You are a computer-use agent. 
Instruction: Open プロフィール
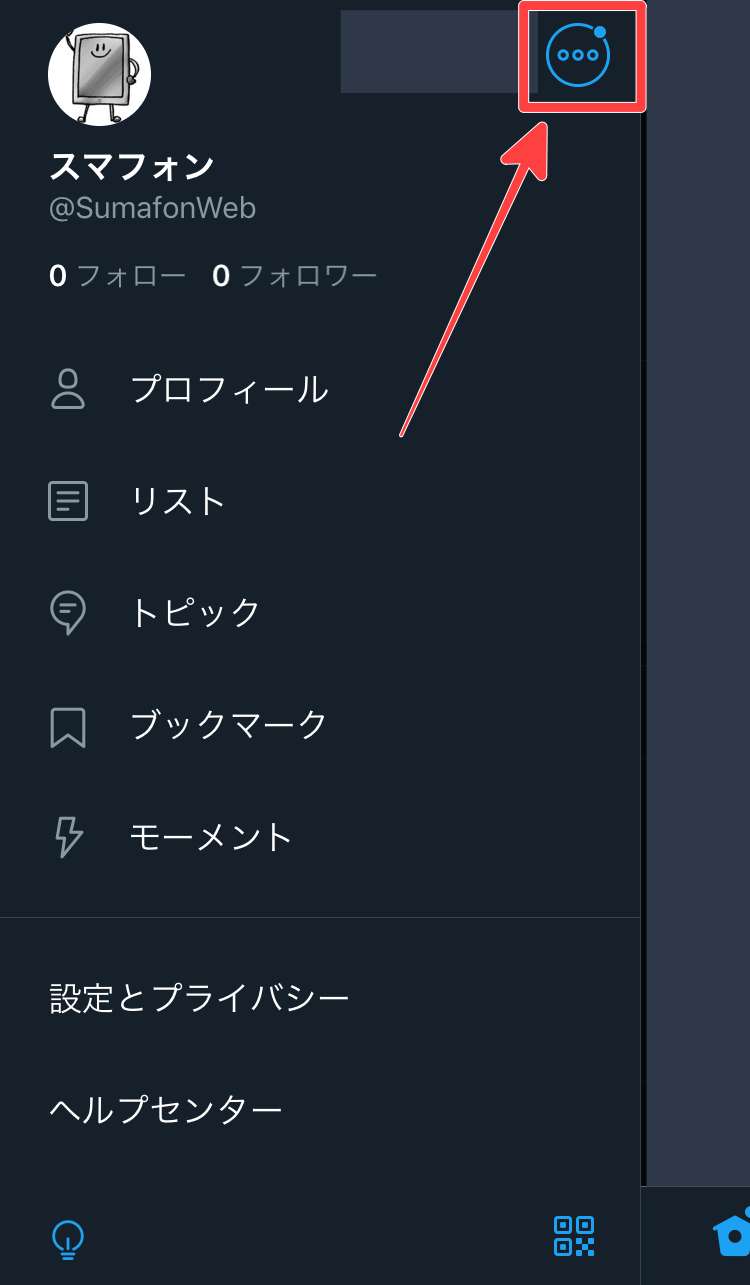coord(229,389)
